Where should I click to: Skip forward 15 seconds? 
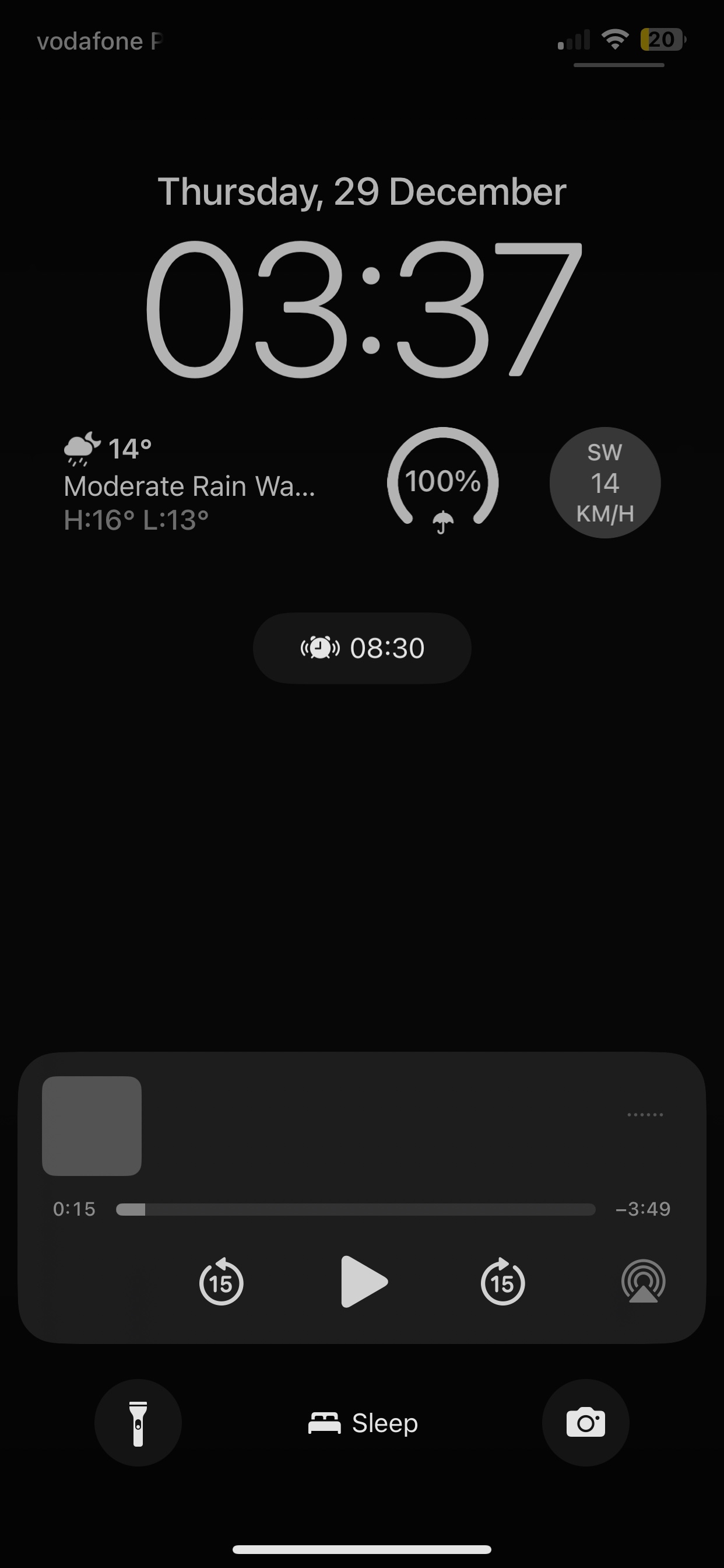(x=502, y=1282)
